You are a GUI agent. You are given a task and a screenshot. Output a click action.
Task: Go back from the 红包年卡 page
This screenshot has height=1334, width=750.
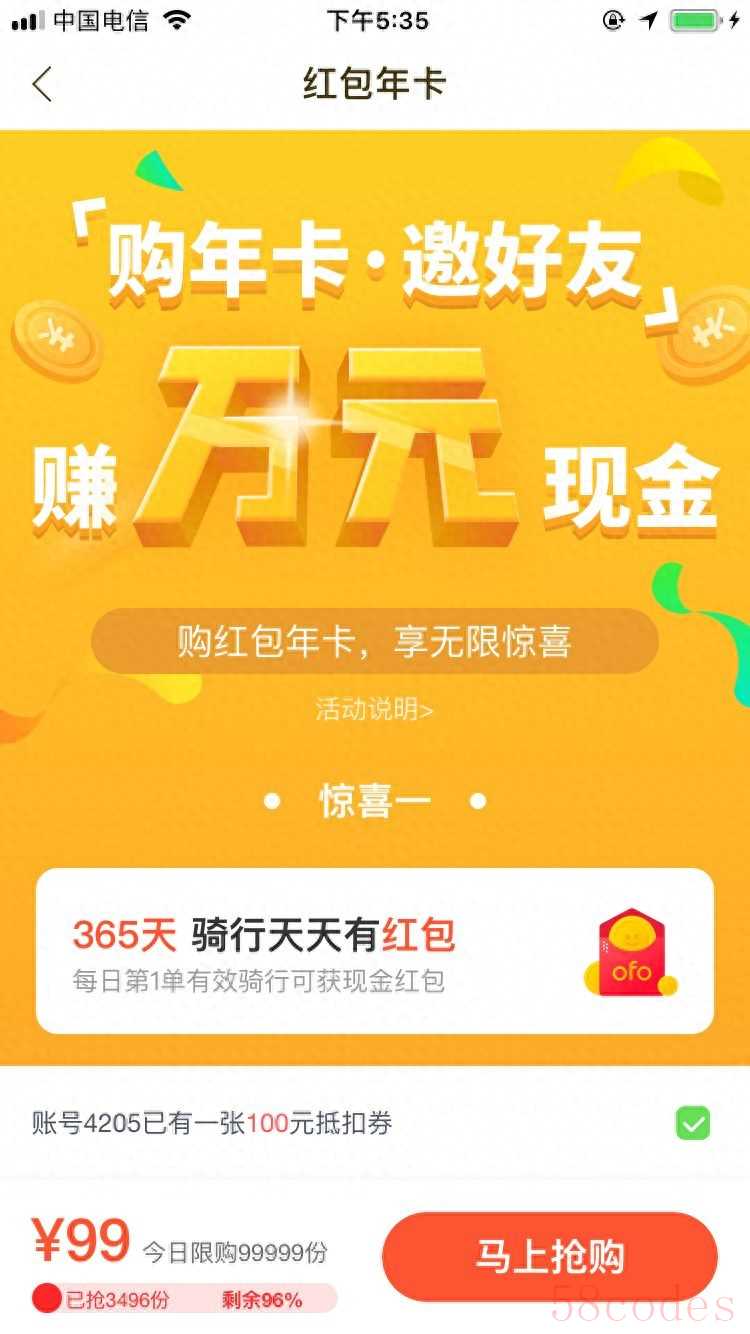42,85
